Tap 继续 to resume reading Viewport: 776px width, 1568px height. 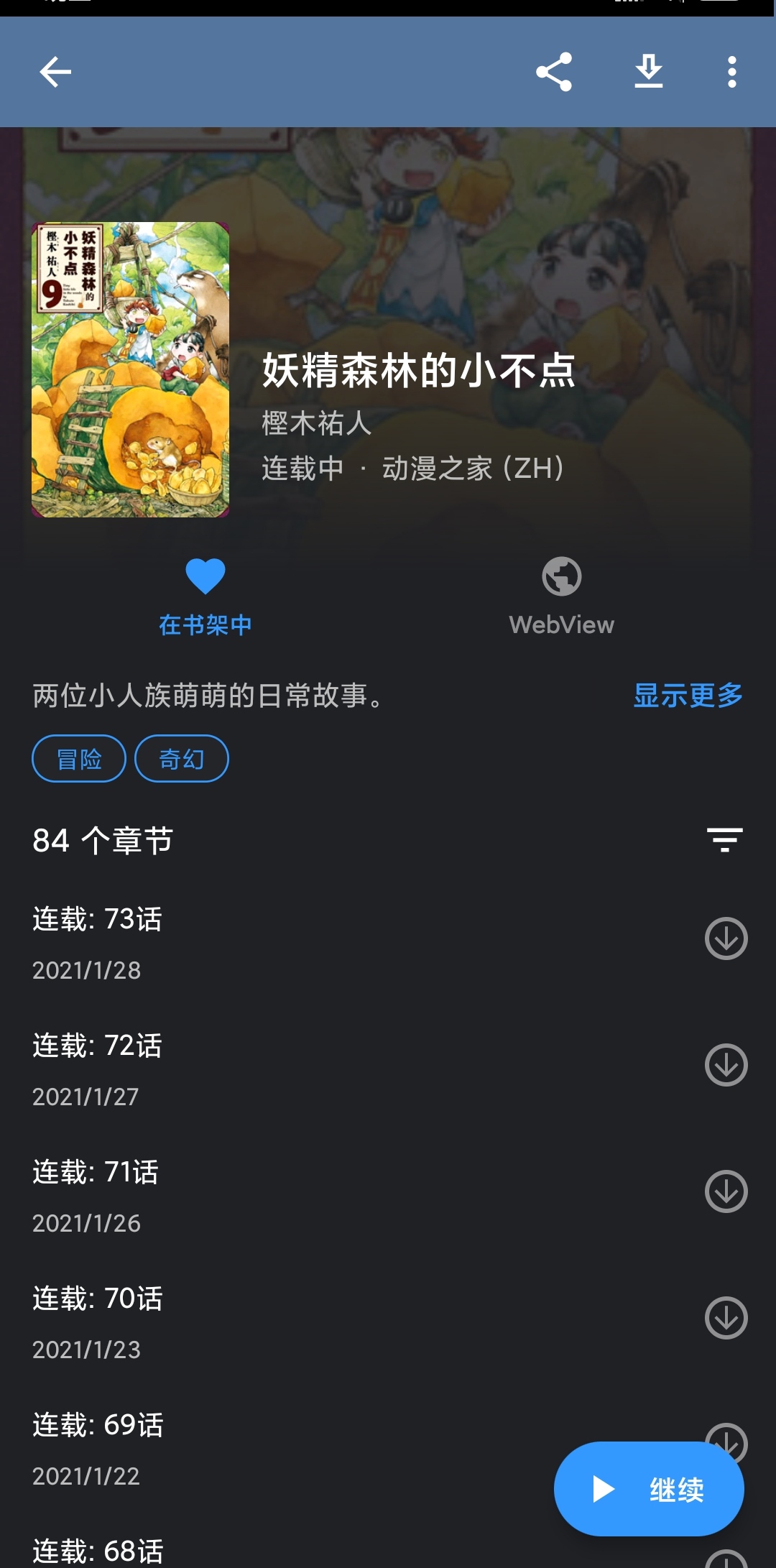pyautogui.click(x=649, y=1489)
